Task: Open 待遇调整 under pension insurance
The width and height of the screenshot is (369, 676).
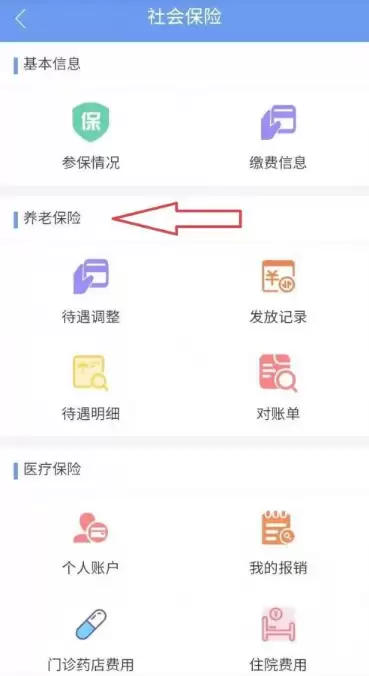Action: [x=91, y=291]
